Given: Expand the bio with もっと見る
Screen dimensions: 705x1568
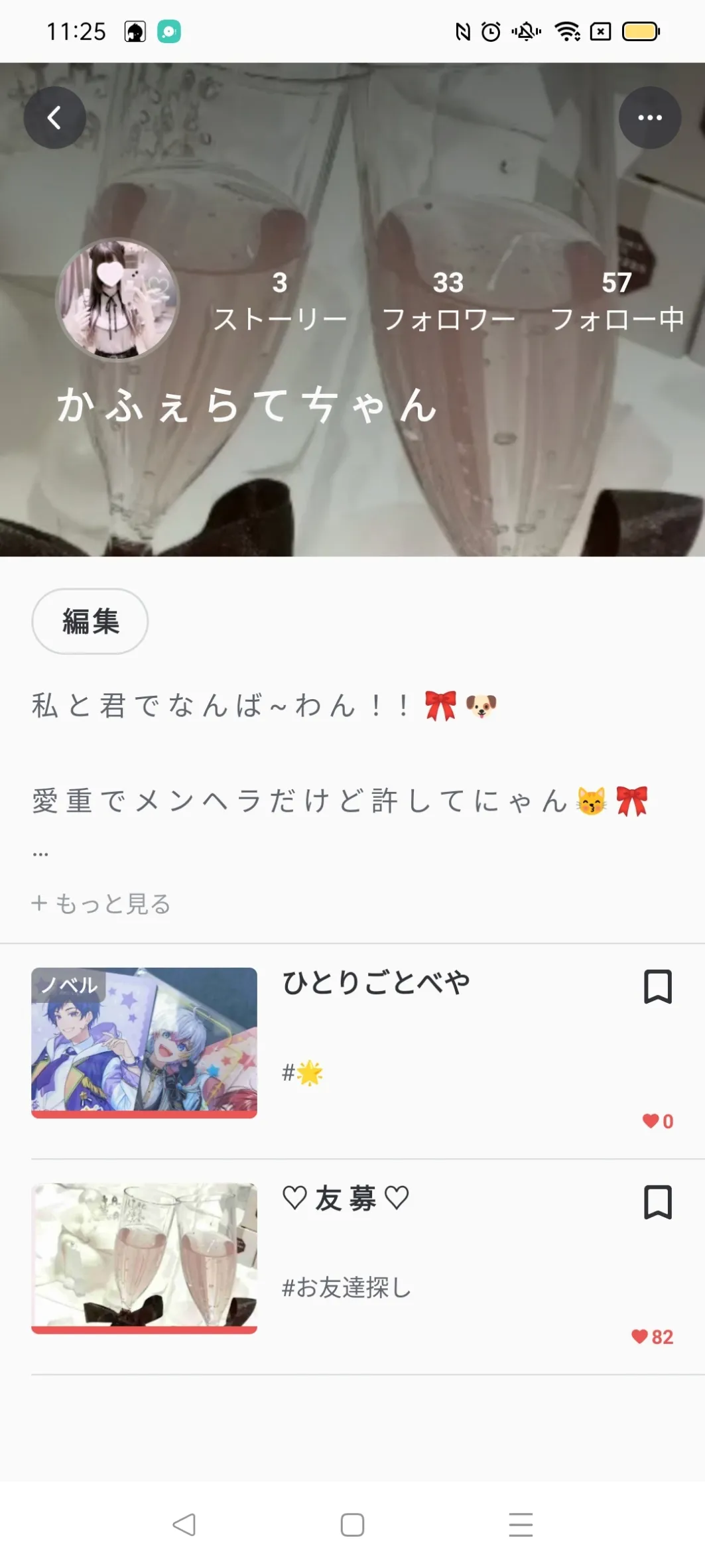Looking at the screenshot, I should [x=101, y=903].
